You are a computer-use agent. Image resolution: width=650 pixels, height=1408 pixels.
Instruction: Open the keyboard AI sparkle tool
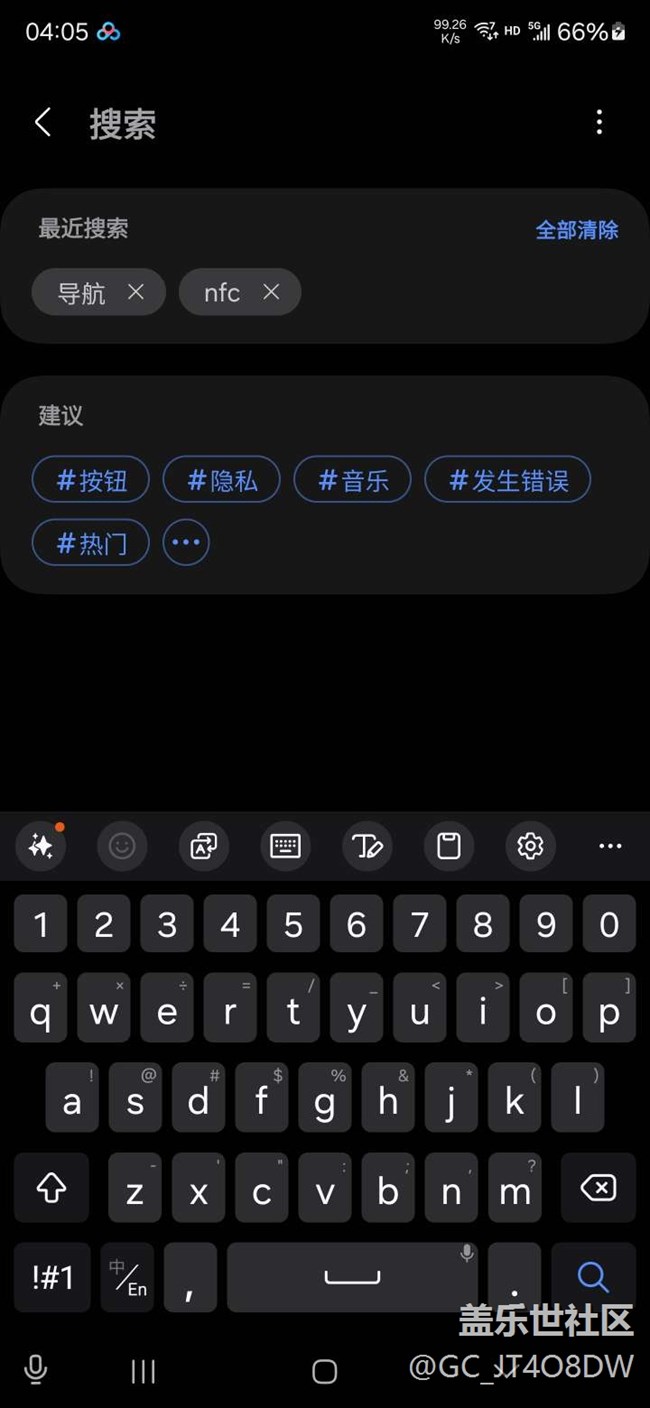click(41, 846)
